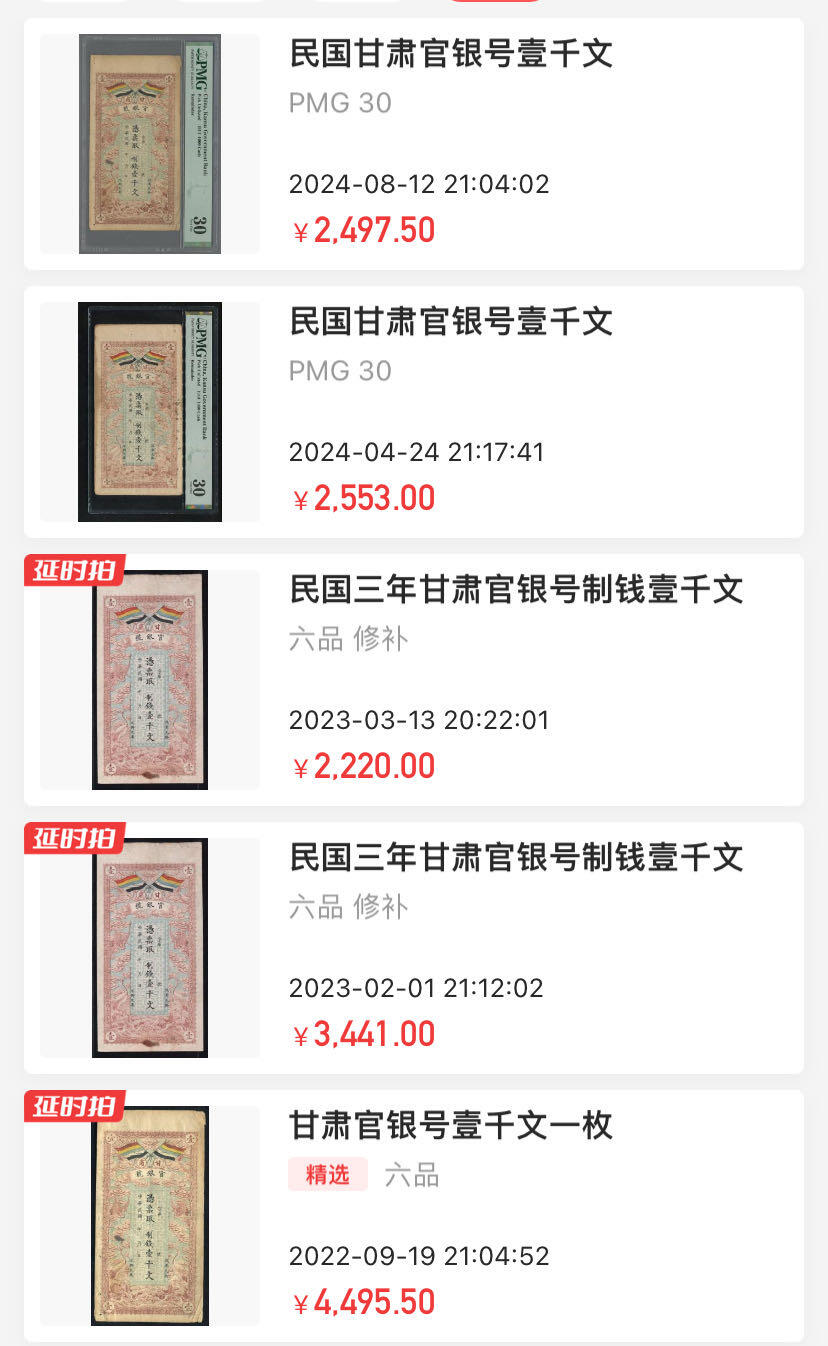Open the PMG 30 listing sold for ¥2,553.00

click(450, 322)
